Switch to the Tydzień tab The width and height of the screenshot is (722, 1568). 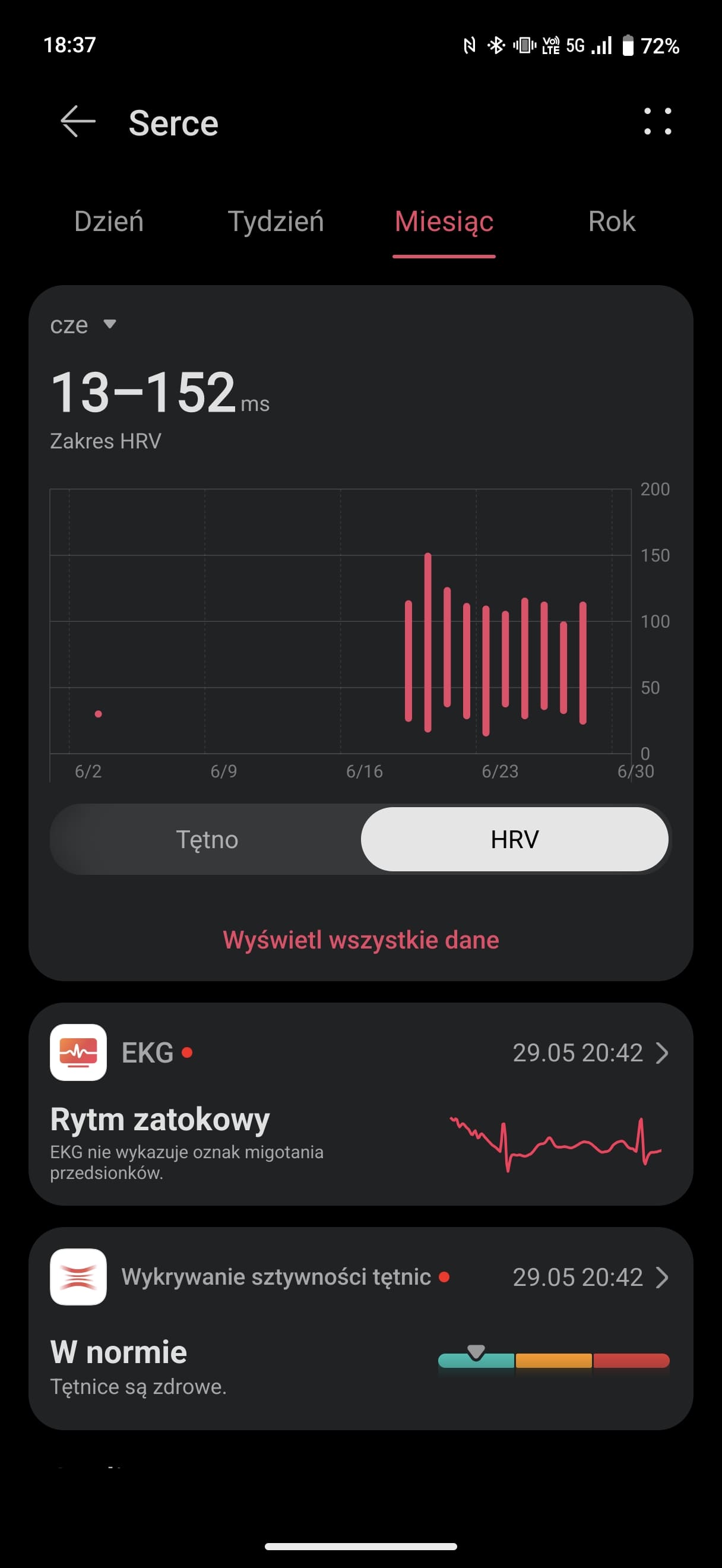coord(275,222)
